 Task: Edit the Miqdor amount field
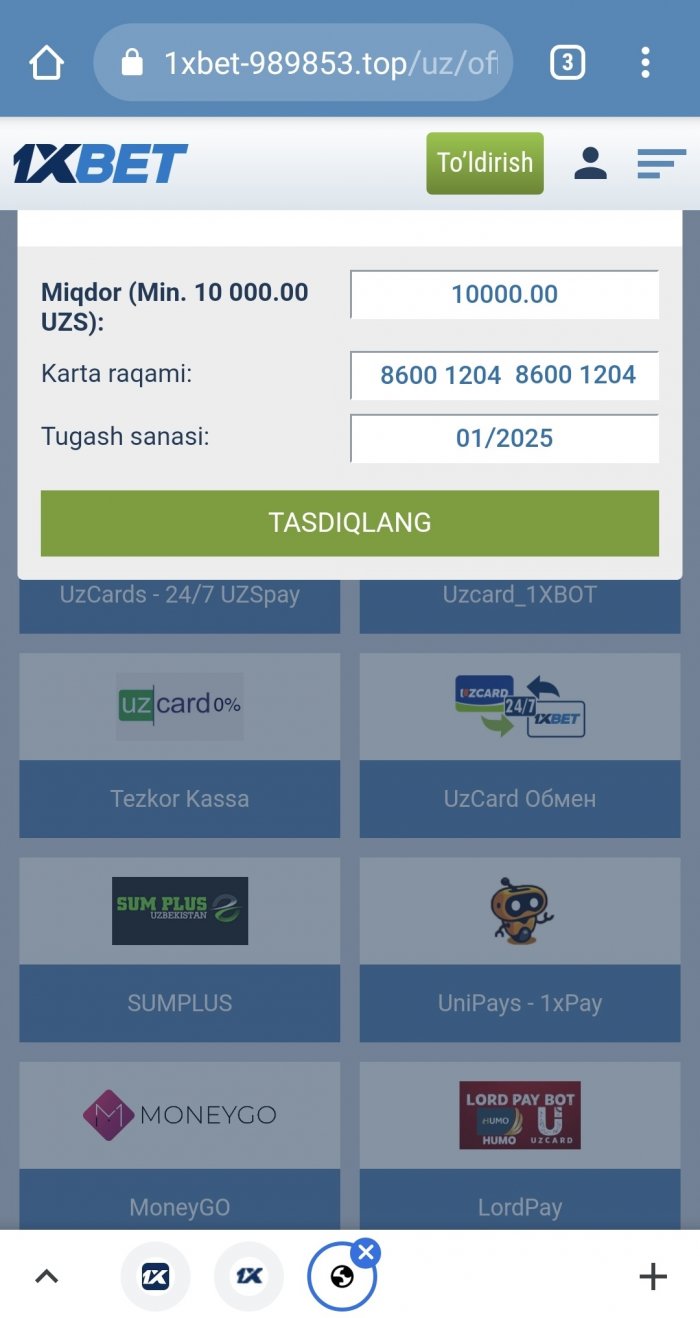504,295
